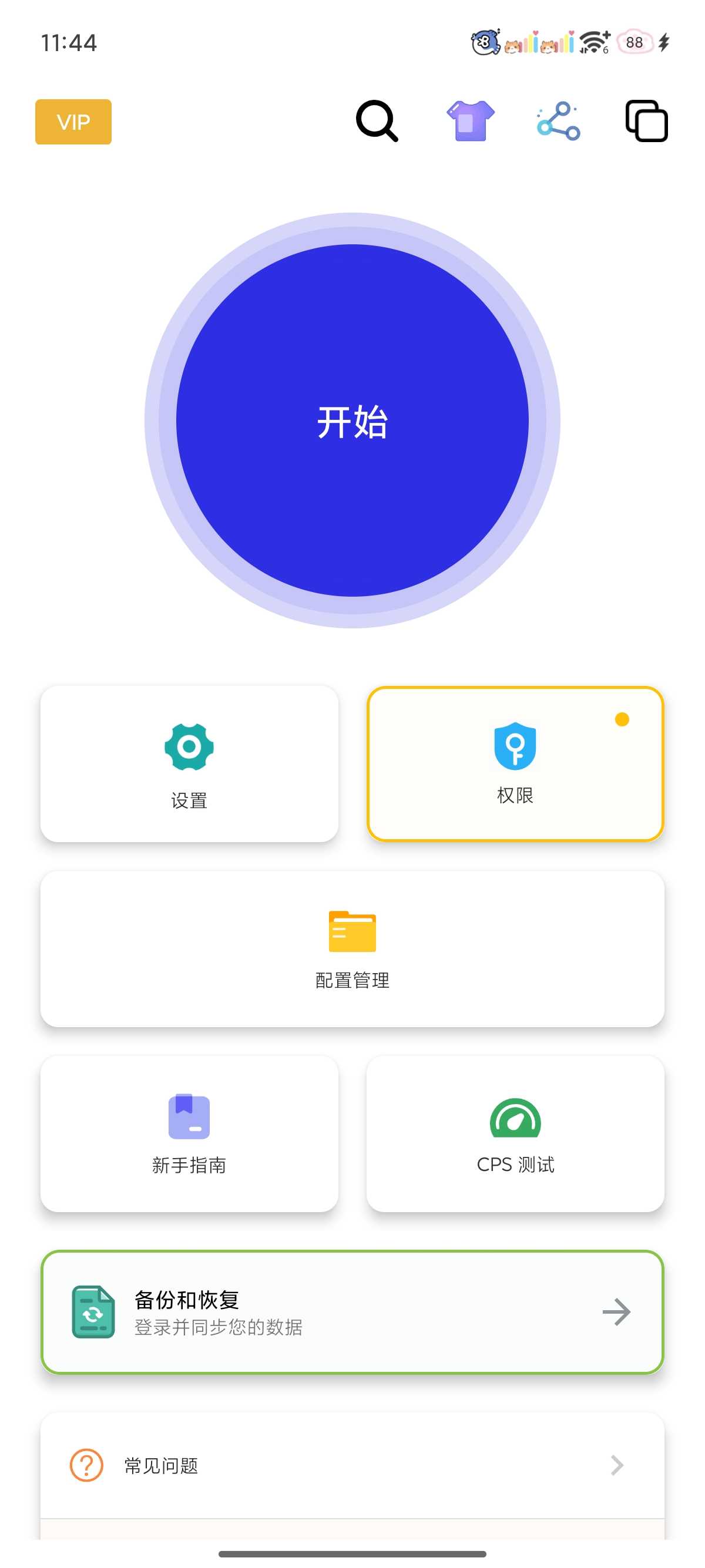This screenshot has width=705, height=1568.
Task: Open the 设置 settings card
Action: point(189,764)
